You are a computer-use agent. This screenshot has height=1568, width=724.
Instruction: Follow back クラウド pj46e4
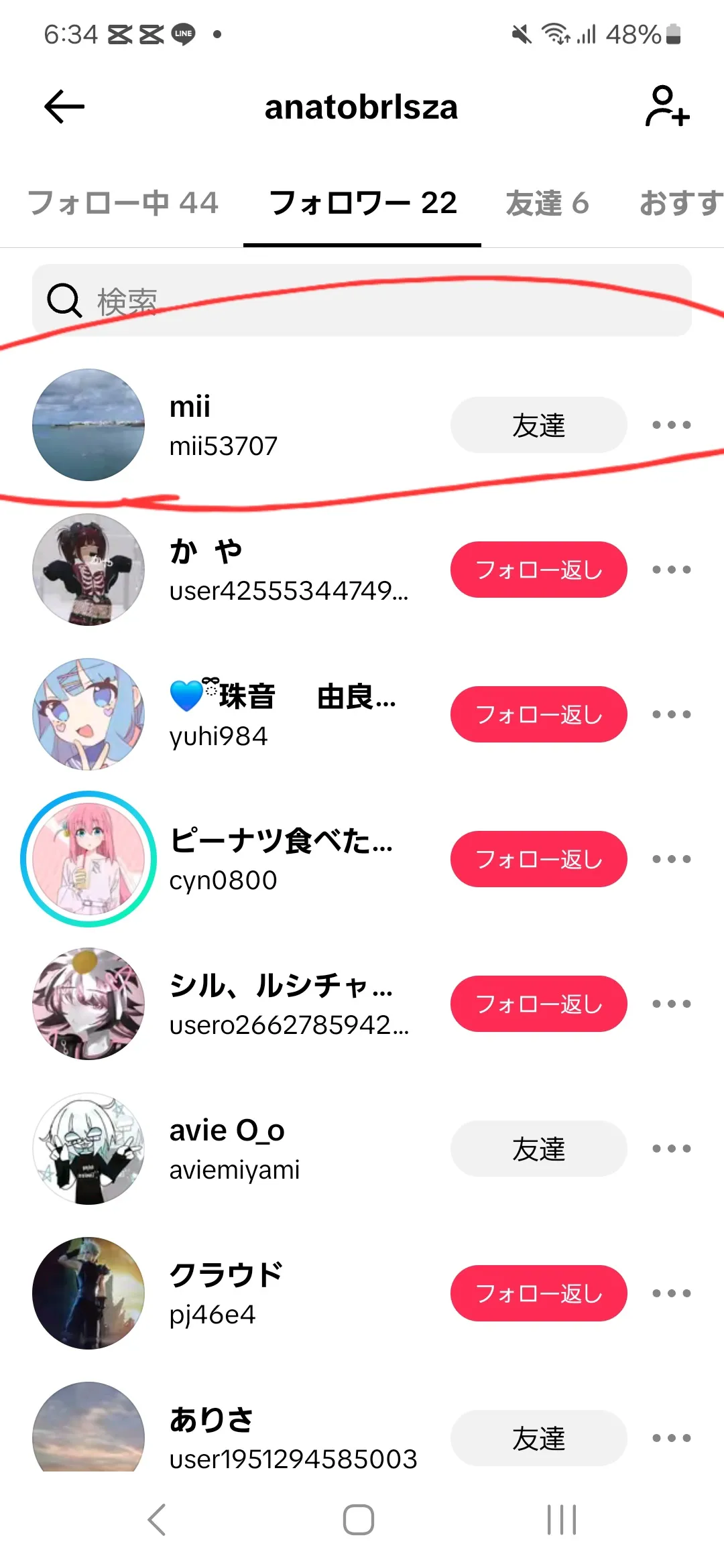pos(538,1294)
